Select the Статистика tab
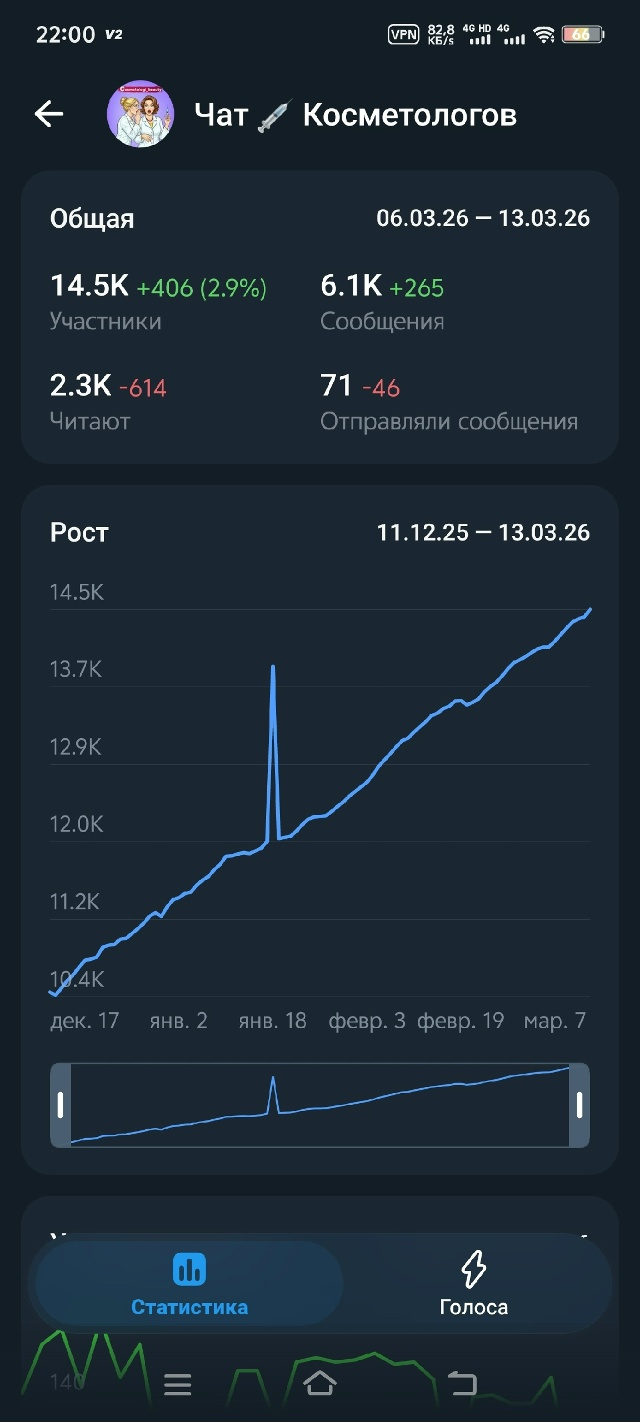The image size is (640, 1422). click(189, 1284)
